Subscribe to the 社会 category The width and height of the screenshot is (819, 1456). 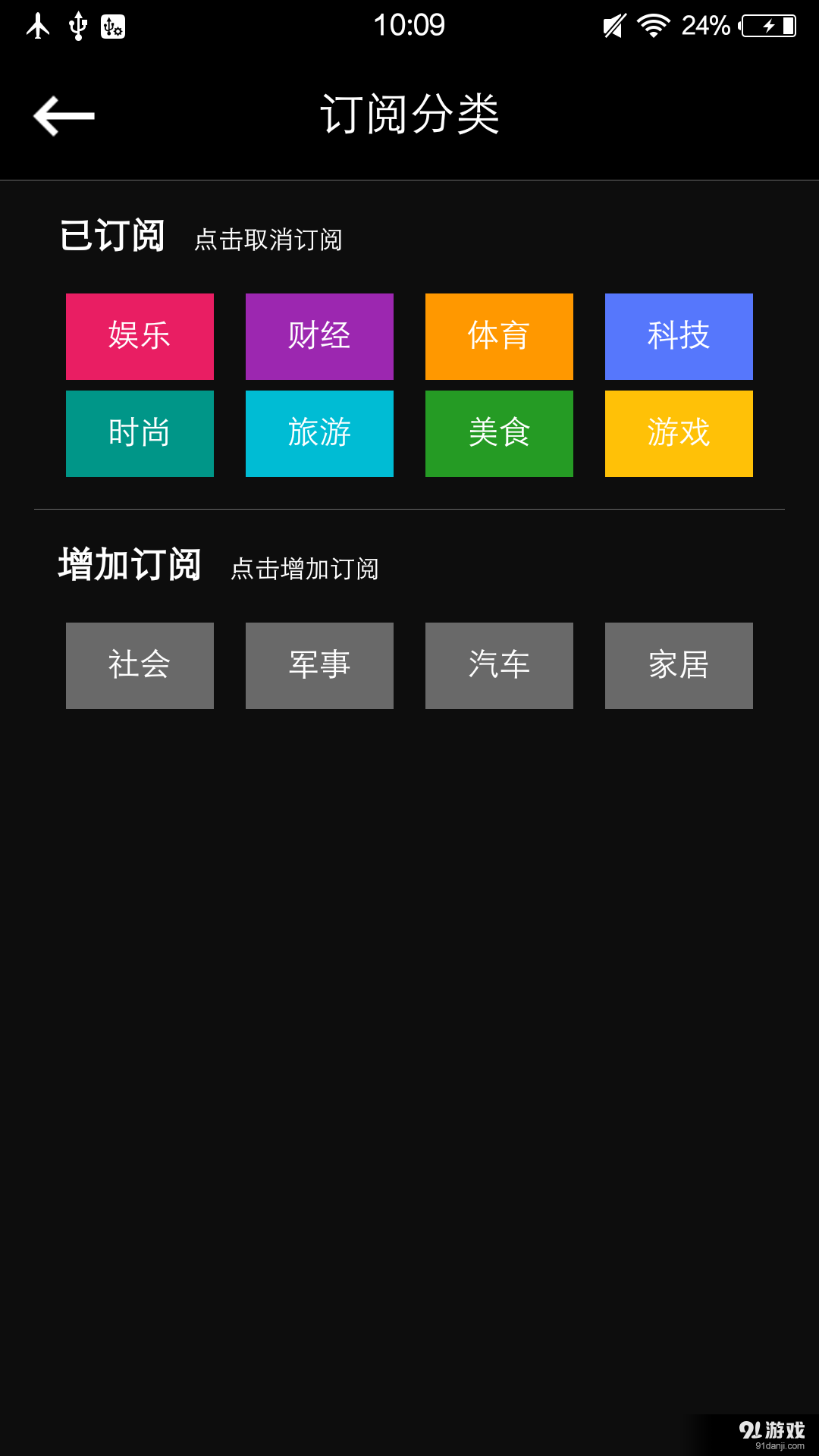pyautogui.click(x=140, y=666)
